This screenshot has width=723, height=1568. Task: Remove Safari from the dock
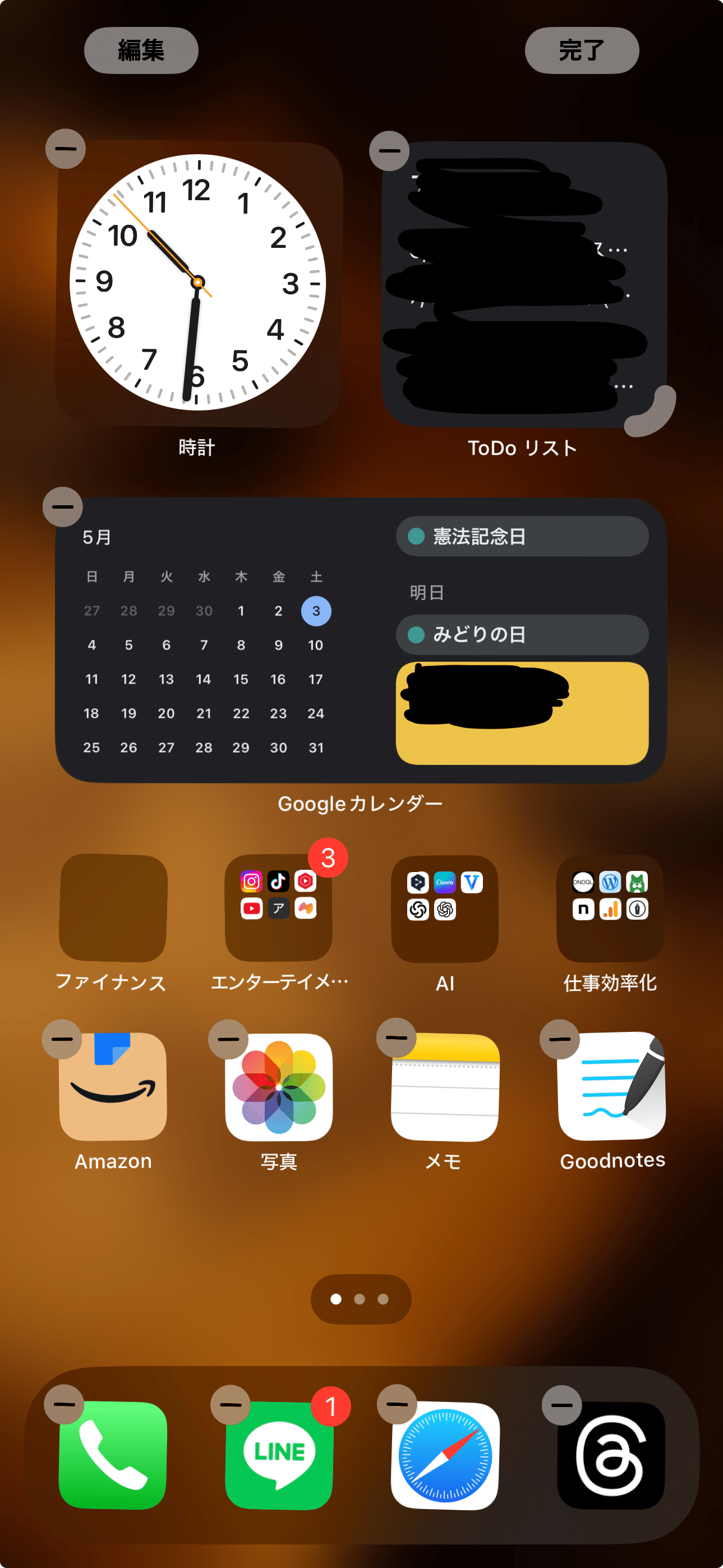397,1404
